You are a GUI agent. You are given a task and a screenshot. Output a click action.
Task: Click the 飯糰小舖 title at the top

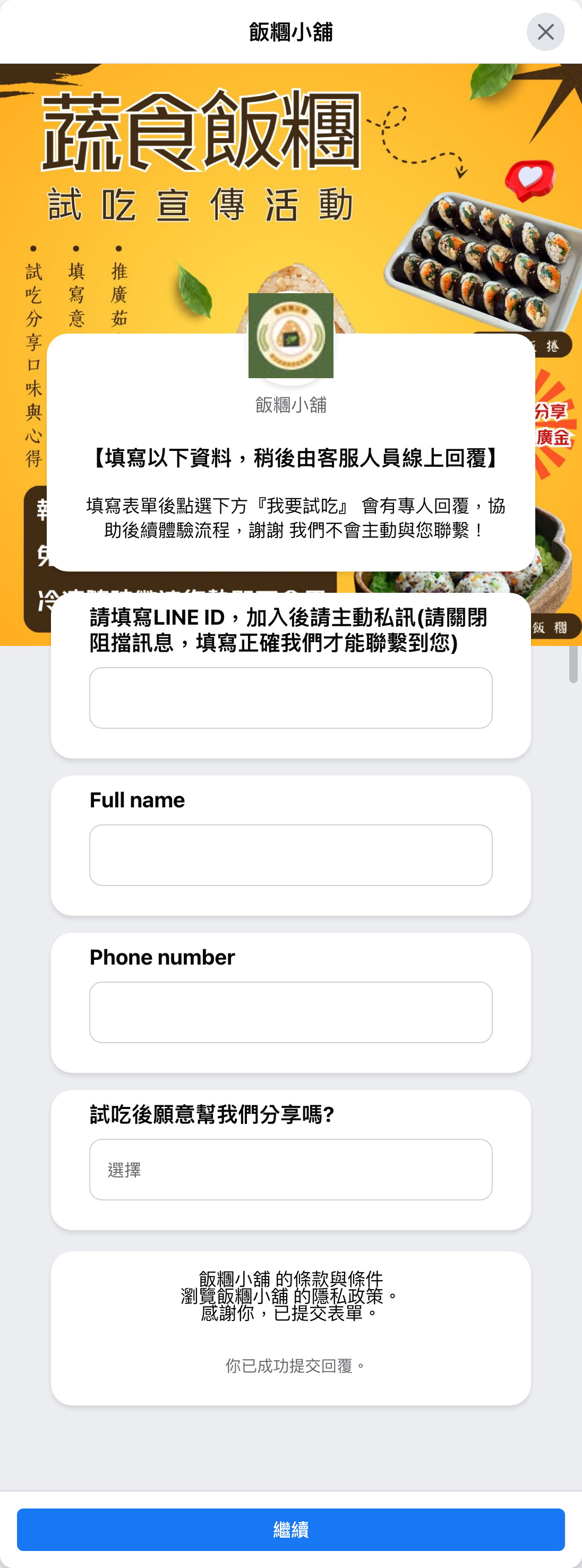click(290, 31)
